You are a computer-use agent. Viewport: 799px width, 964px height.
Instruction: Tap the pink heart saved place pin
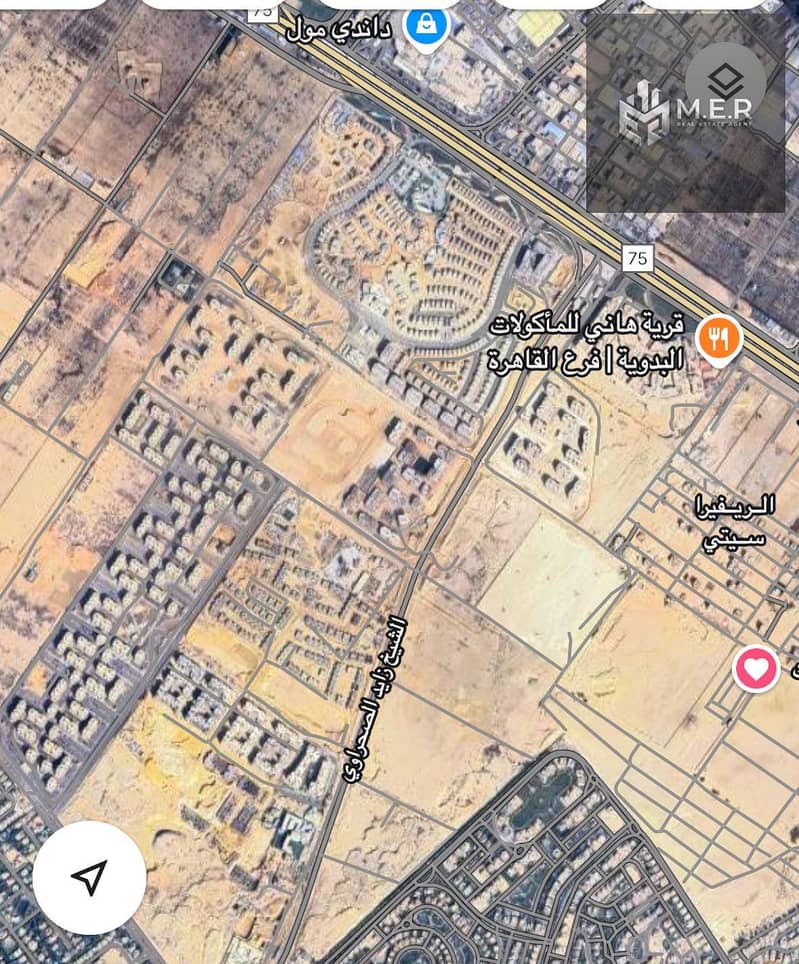tap(756, 668)
